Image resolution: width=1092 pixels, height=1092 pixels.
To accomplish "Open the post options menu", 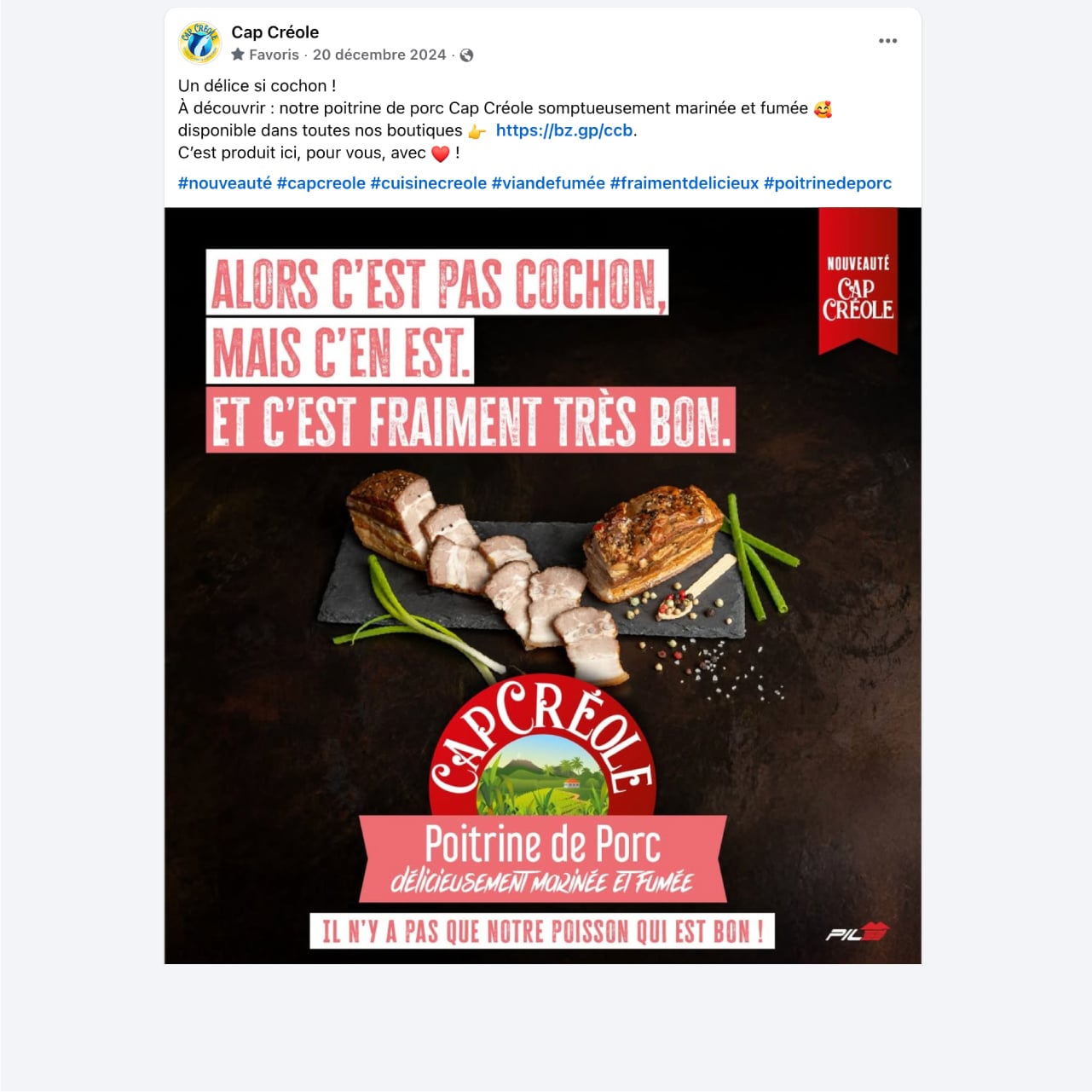I will pos(887,41).
